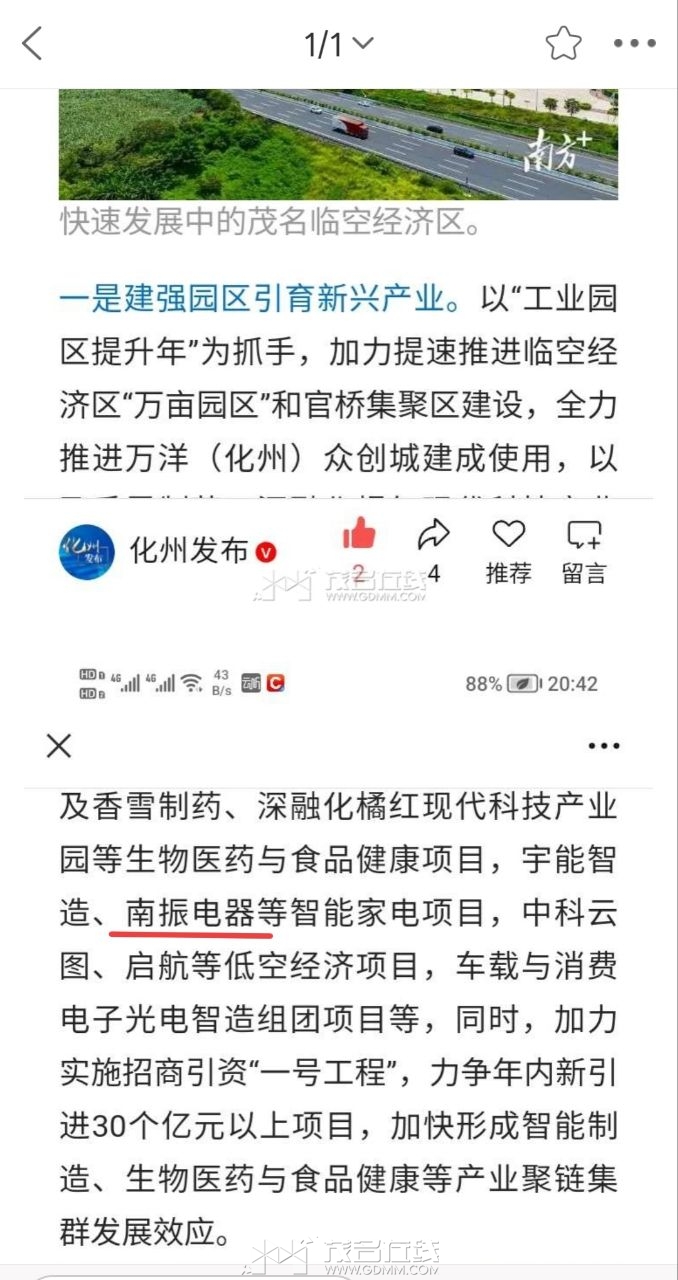Go back from the image viewer
The width and height of the screenshot is (678, 1280).
(x=33, y=43)
